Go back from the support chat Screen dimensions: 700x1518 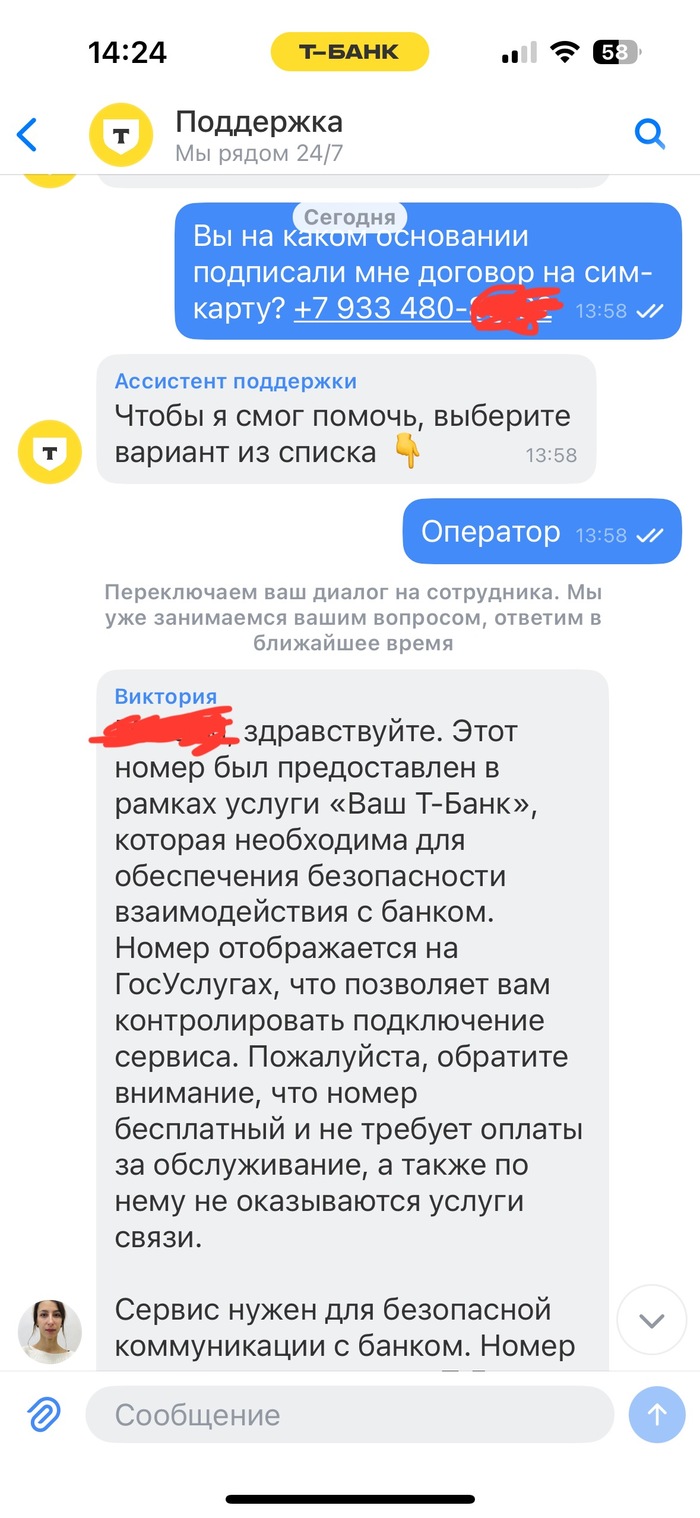(28, 134)
